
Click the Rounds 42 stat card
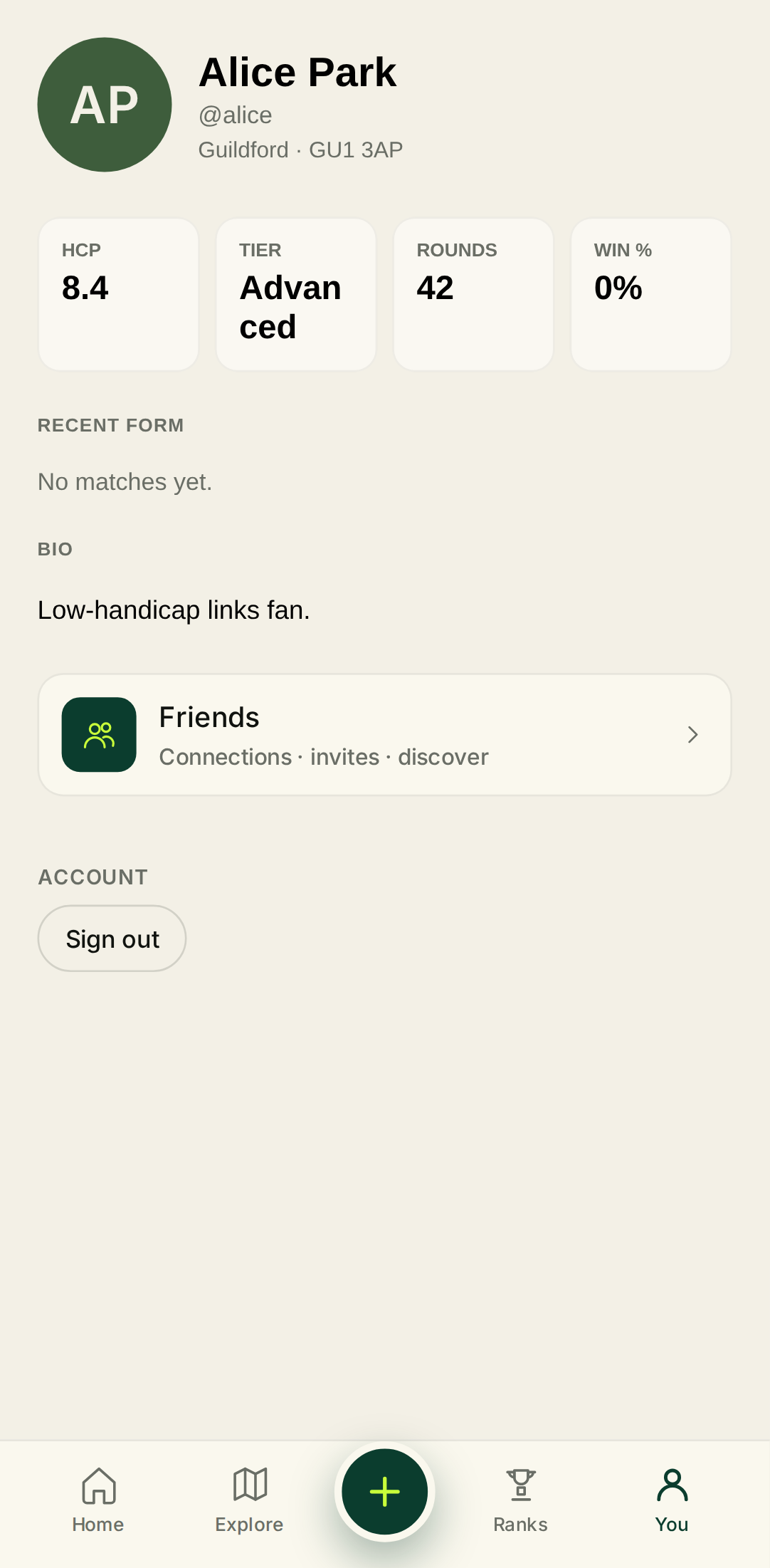pyautogui.click(x=473, y=293)
